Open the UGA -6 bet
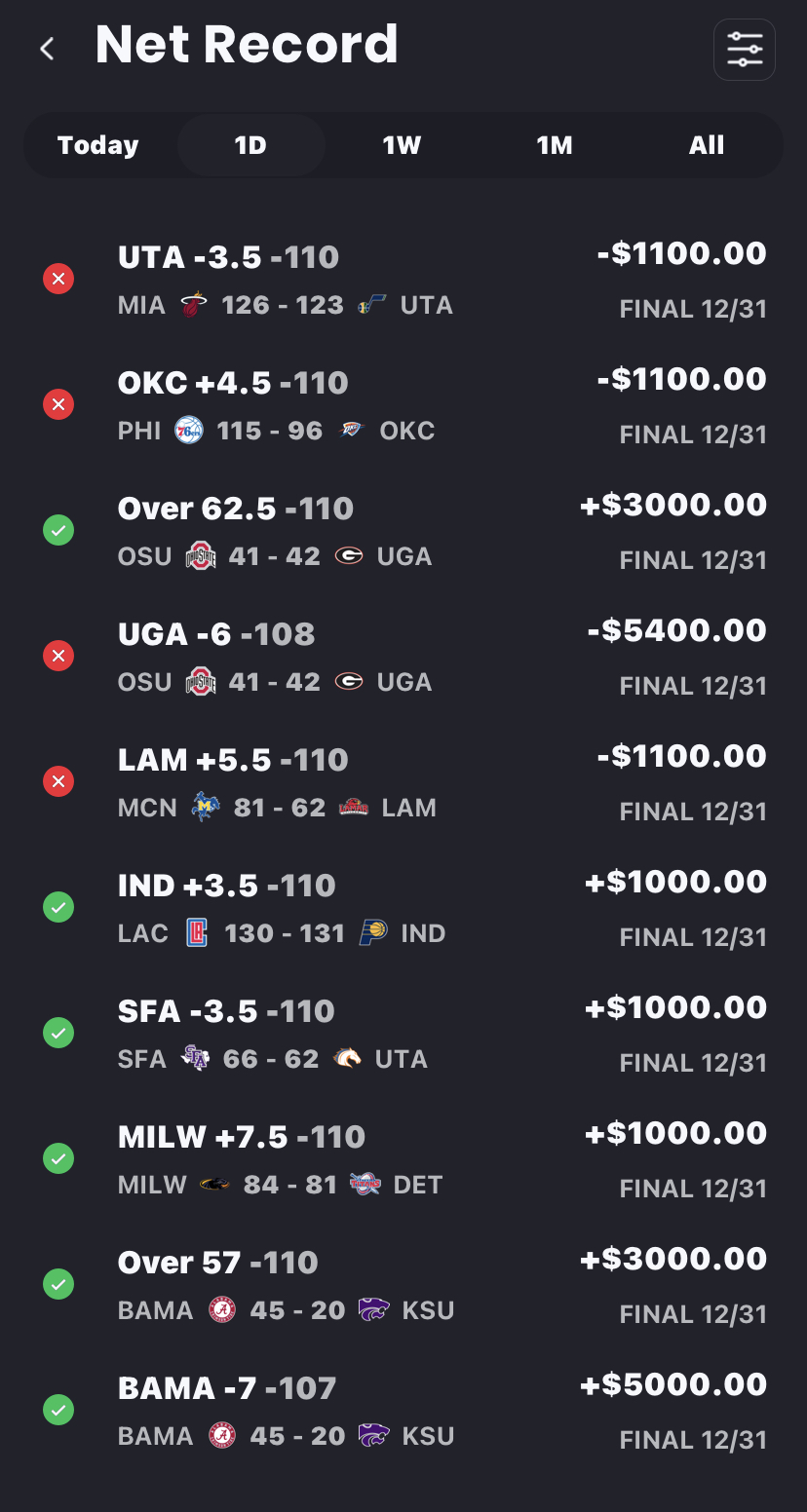Image resolution: width=807 pixels, height=1512 pixels. pyautogui.click(x=403, y=658)
